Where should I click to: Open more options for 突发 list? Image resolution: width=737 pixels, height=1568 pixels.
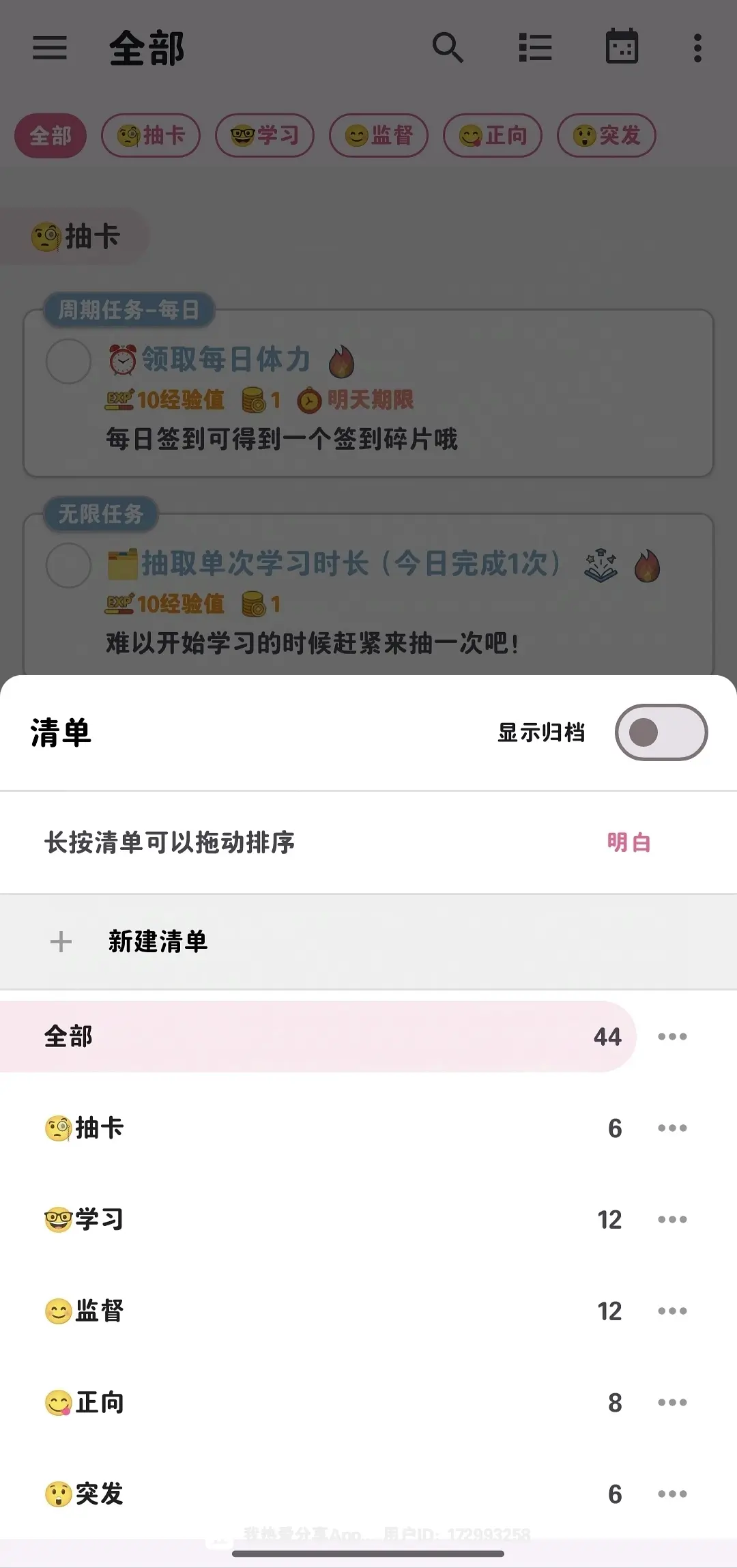[x=672, y=1494]
